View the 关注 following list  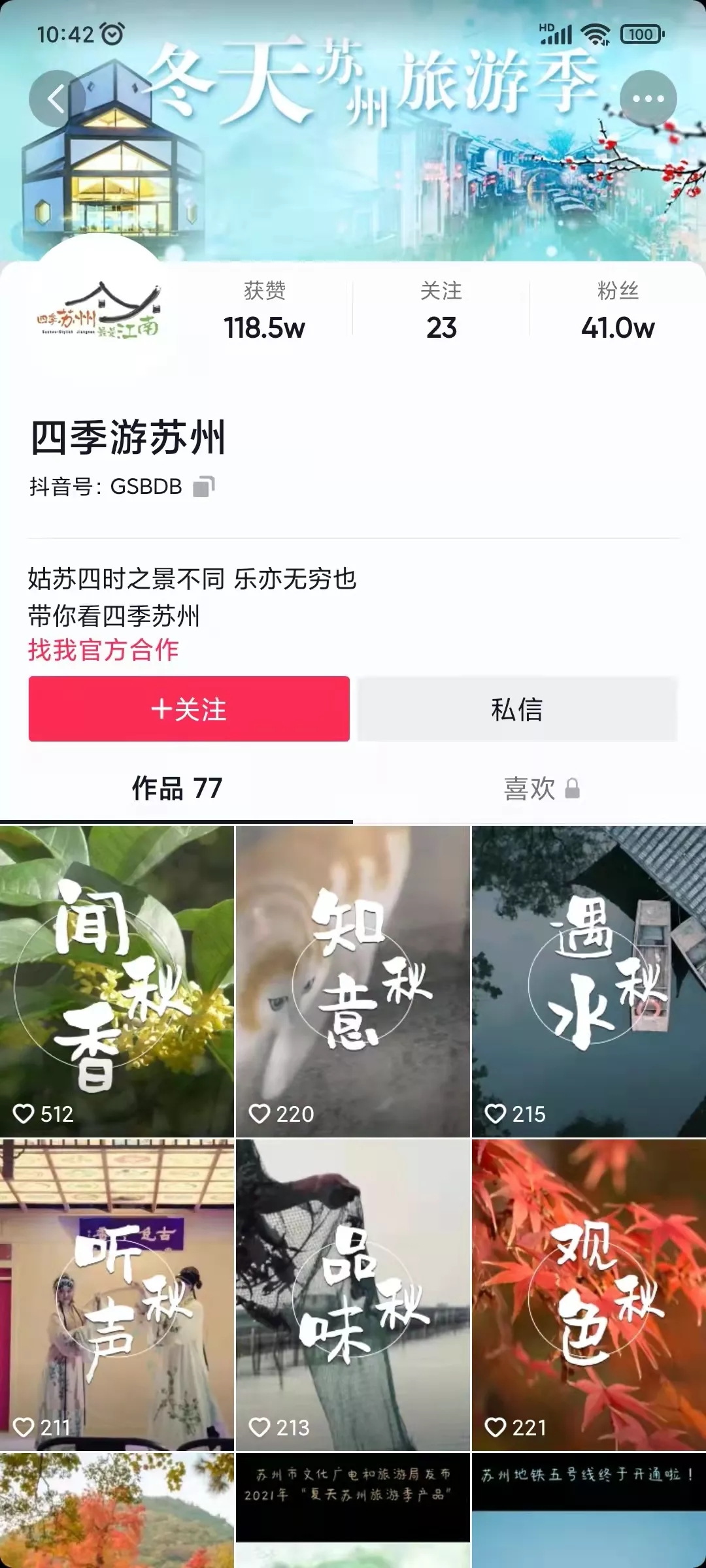pyautogui.click(x=441, y=310)
